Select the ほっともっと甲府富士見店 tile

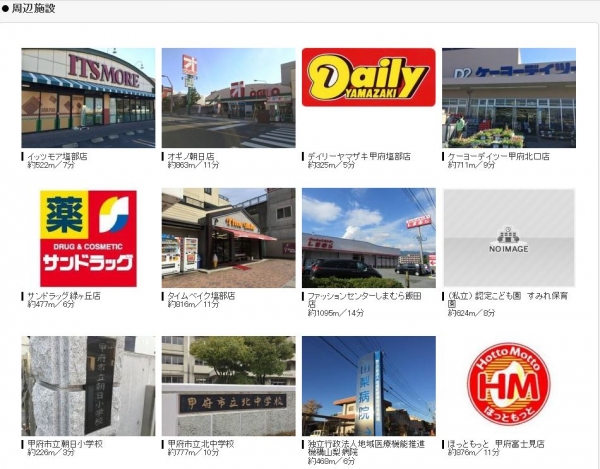(x=509, y=385)
